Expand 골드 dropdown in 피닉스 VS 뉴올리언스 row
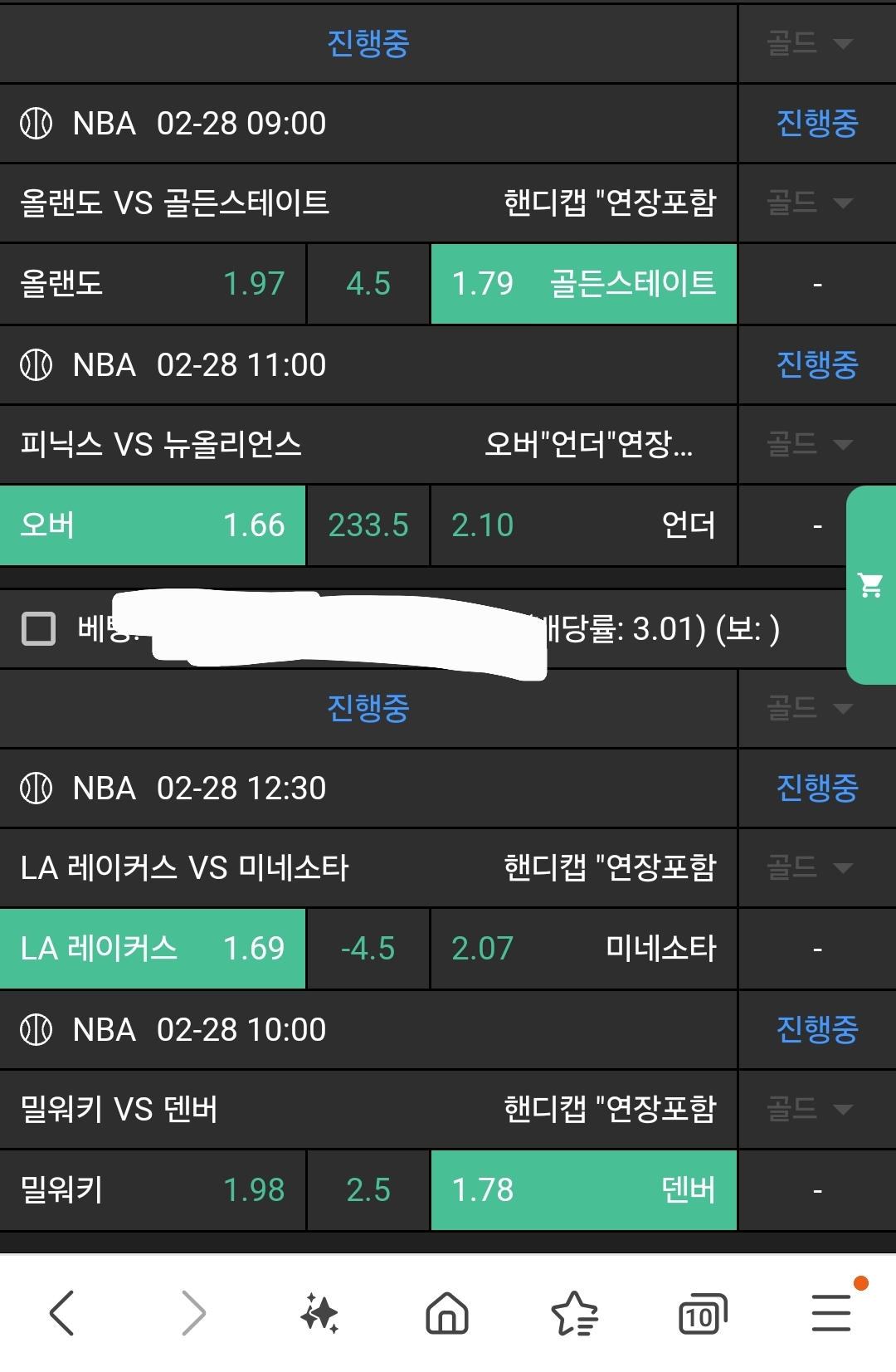The width and height of the screenshot is (896, 1372). pyautogui.click(x=810, y=444)
